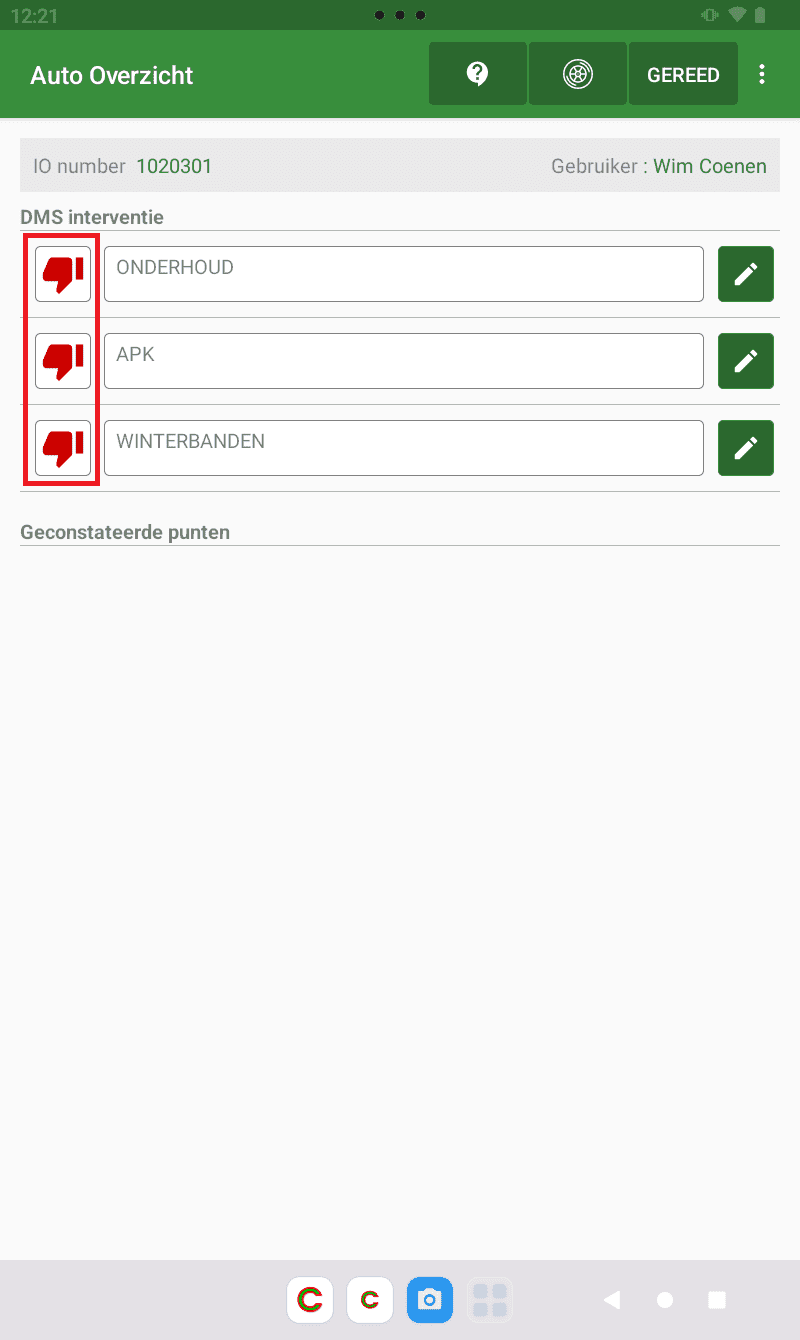Open the wheel/tire icon button

click(x=578, y=74)
